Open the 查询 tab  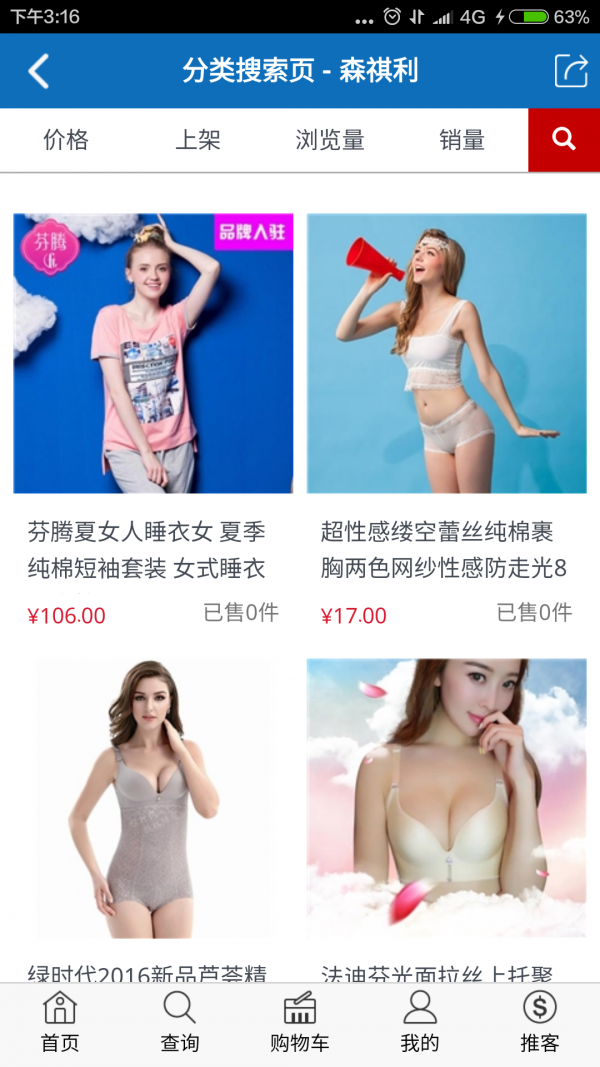[180, 1024]
